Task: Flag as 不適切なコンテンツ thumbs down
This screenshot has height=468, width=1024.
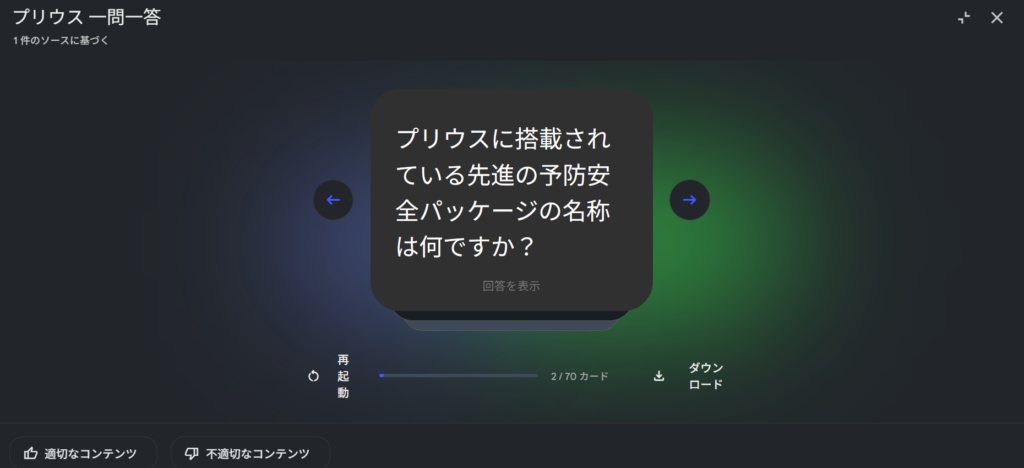Action: tap(249, 454)
